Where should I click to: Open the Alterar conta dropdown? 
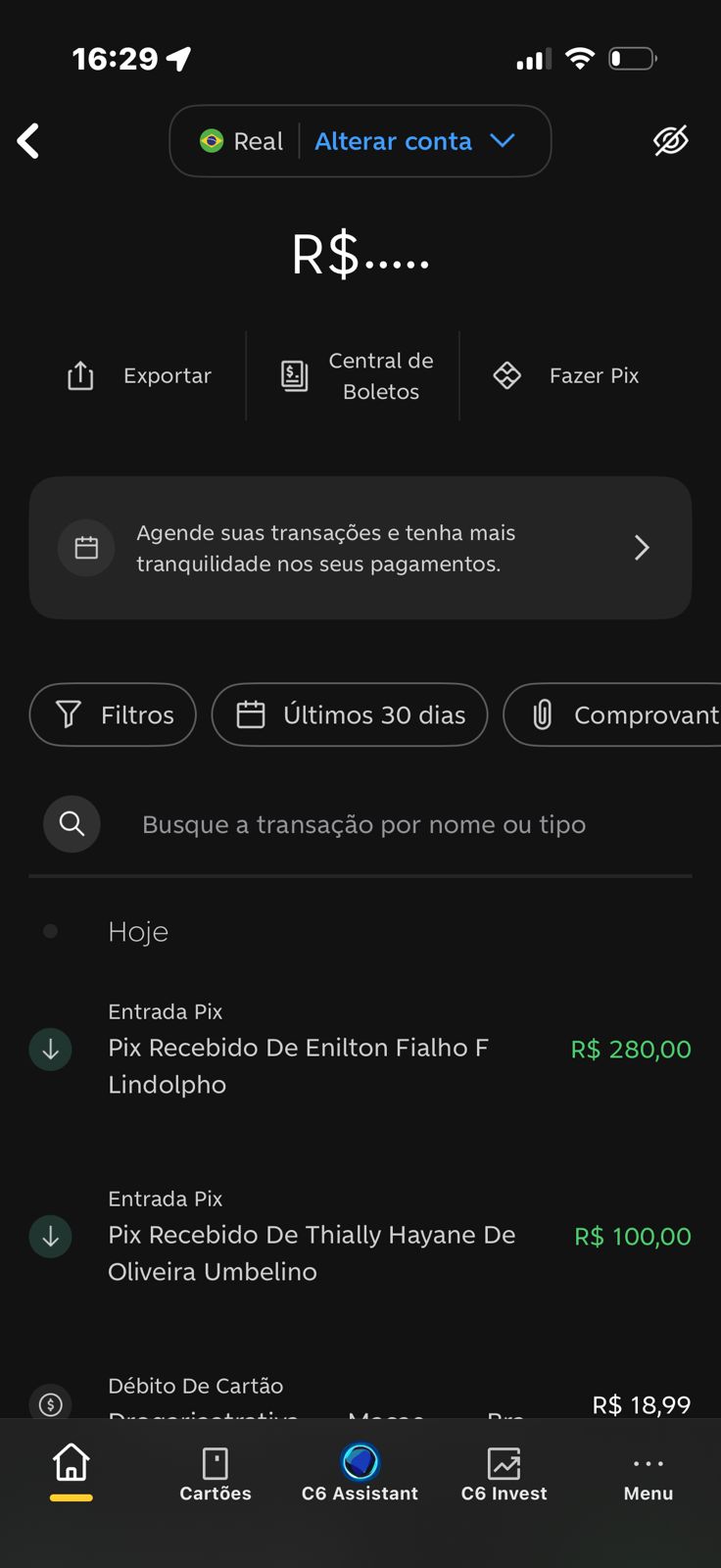[x=414, y=141]
